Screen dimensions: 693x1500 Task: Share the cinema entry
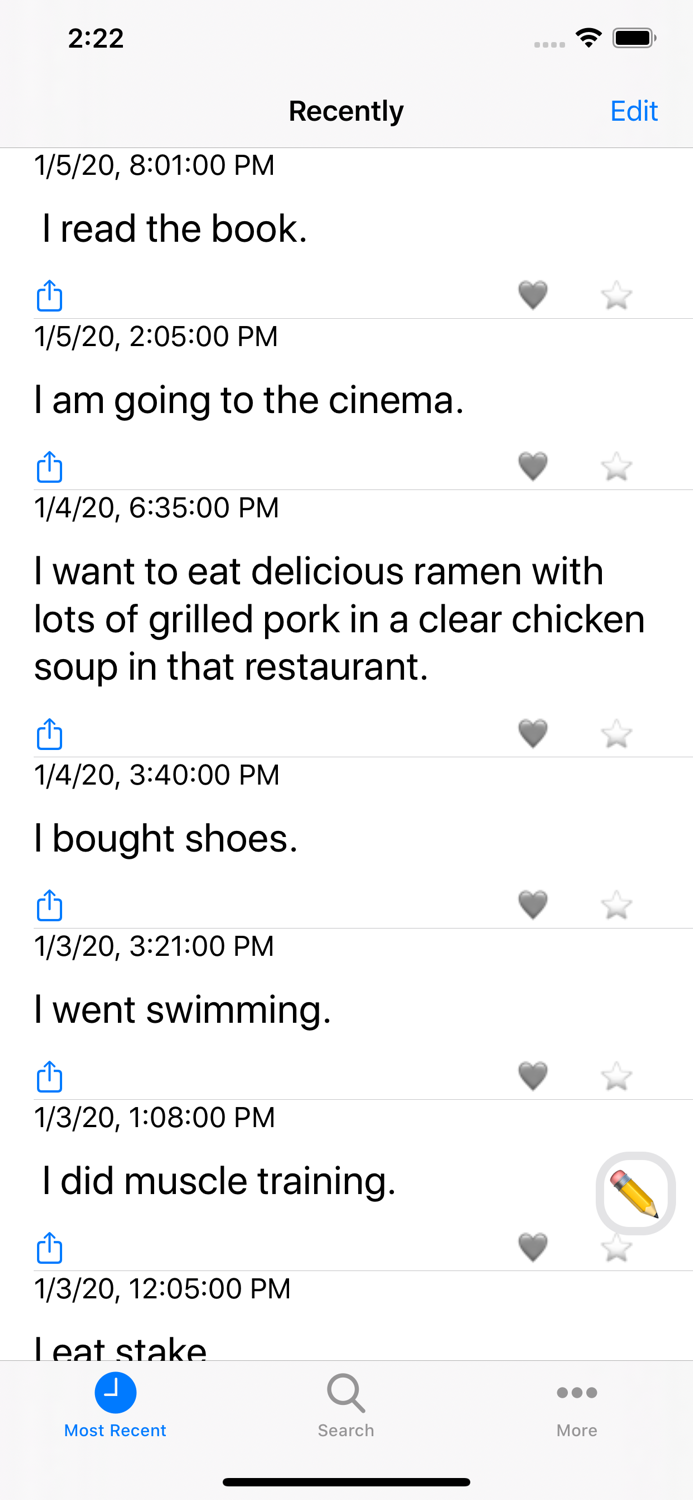coord(49,467)
